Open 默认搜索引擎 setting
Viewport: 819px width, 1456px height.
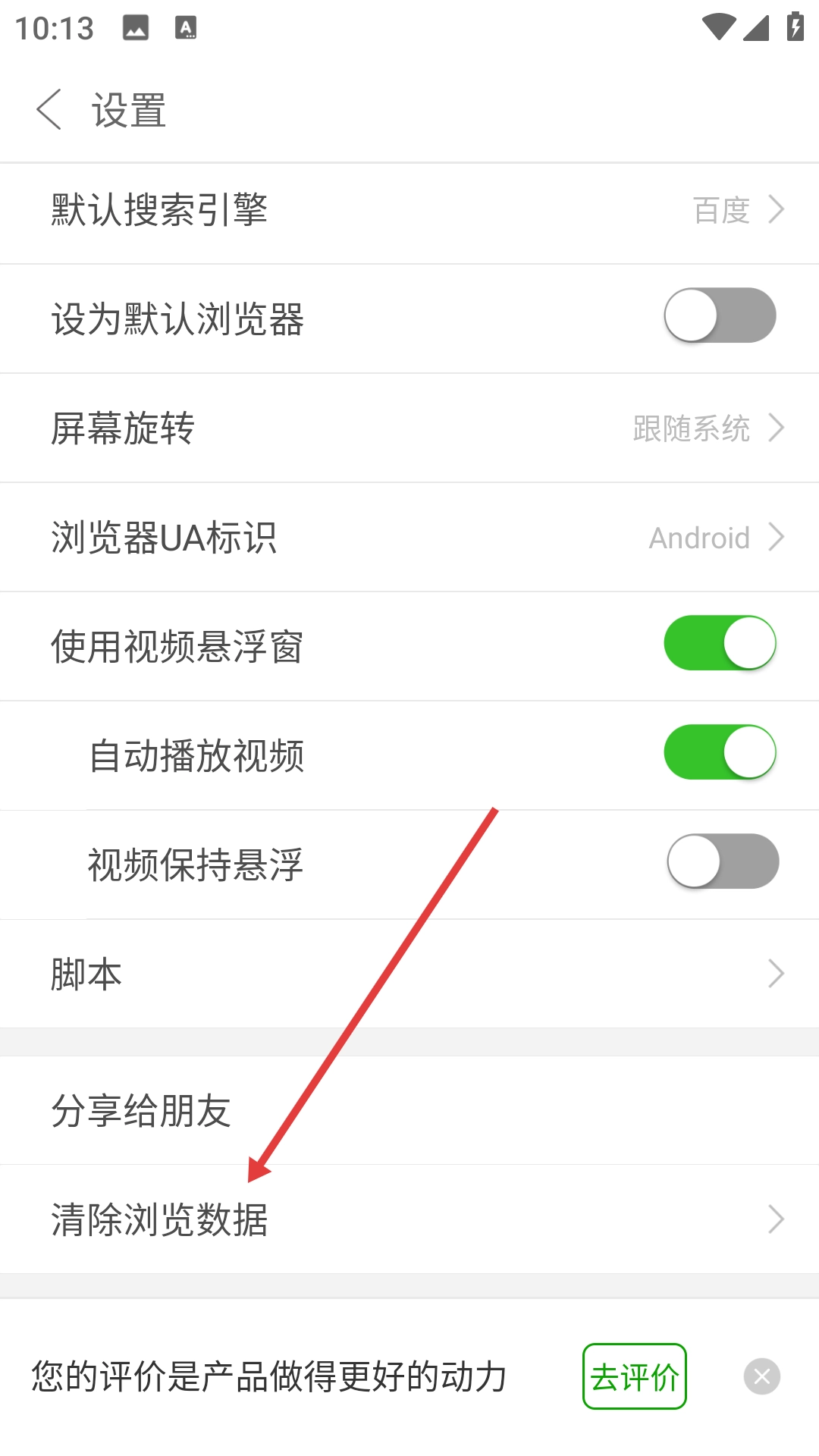(409, 210)
